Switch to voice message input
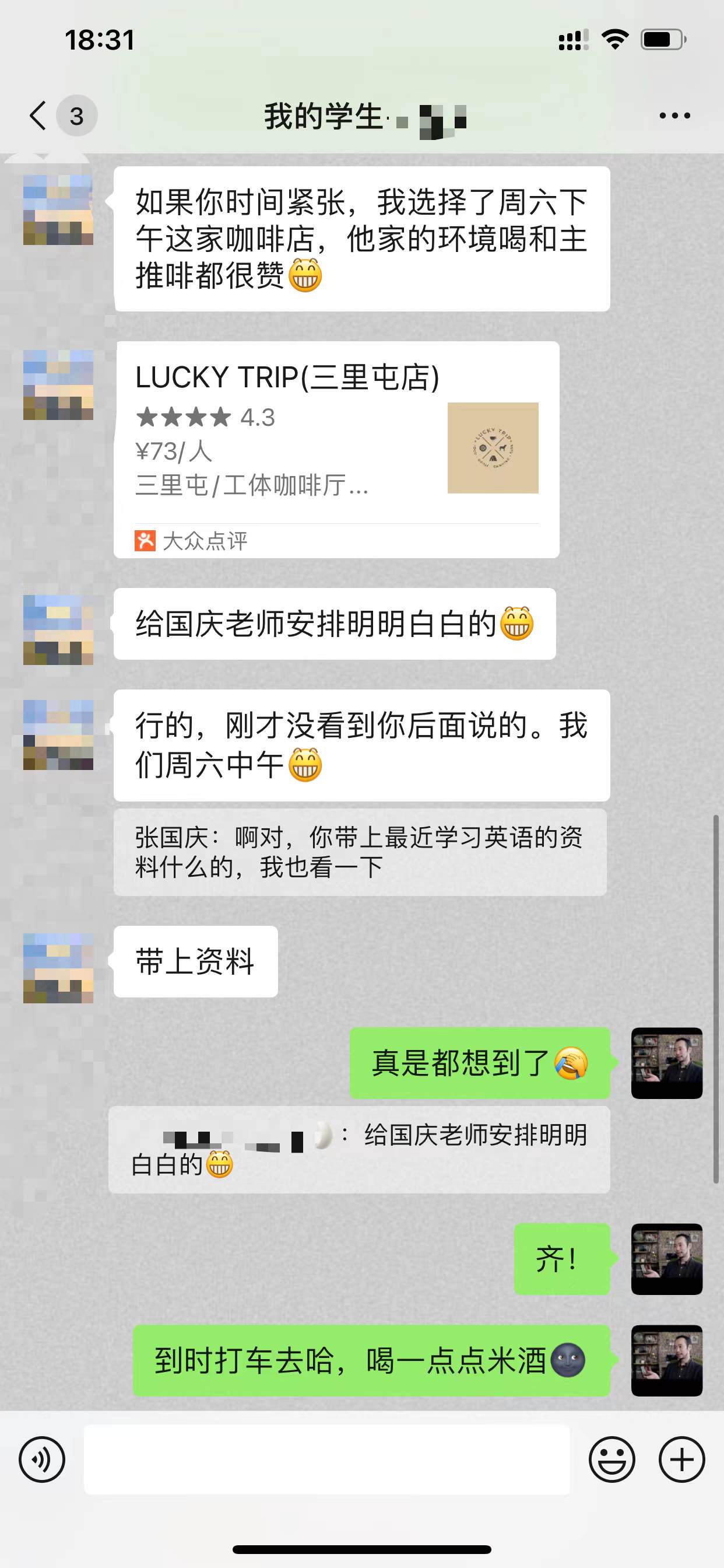 click(x=42, y=1459)
